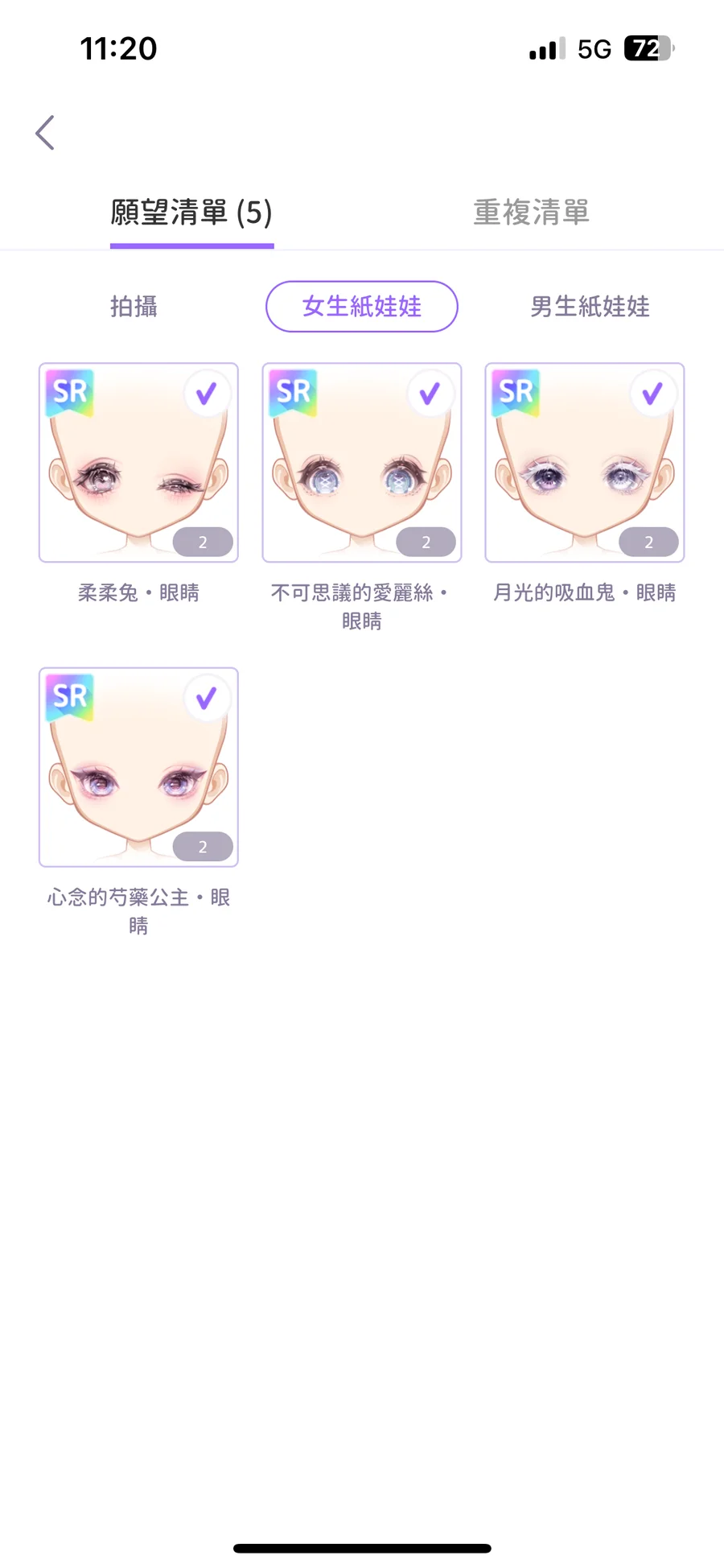The height and width of the screenshot is (1568, 724).
Task: Filter by 拍攝 category
Action: coord(134,307)
